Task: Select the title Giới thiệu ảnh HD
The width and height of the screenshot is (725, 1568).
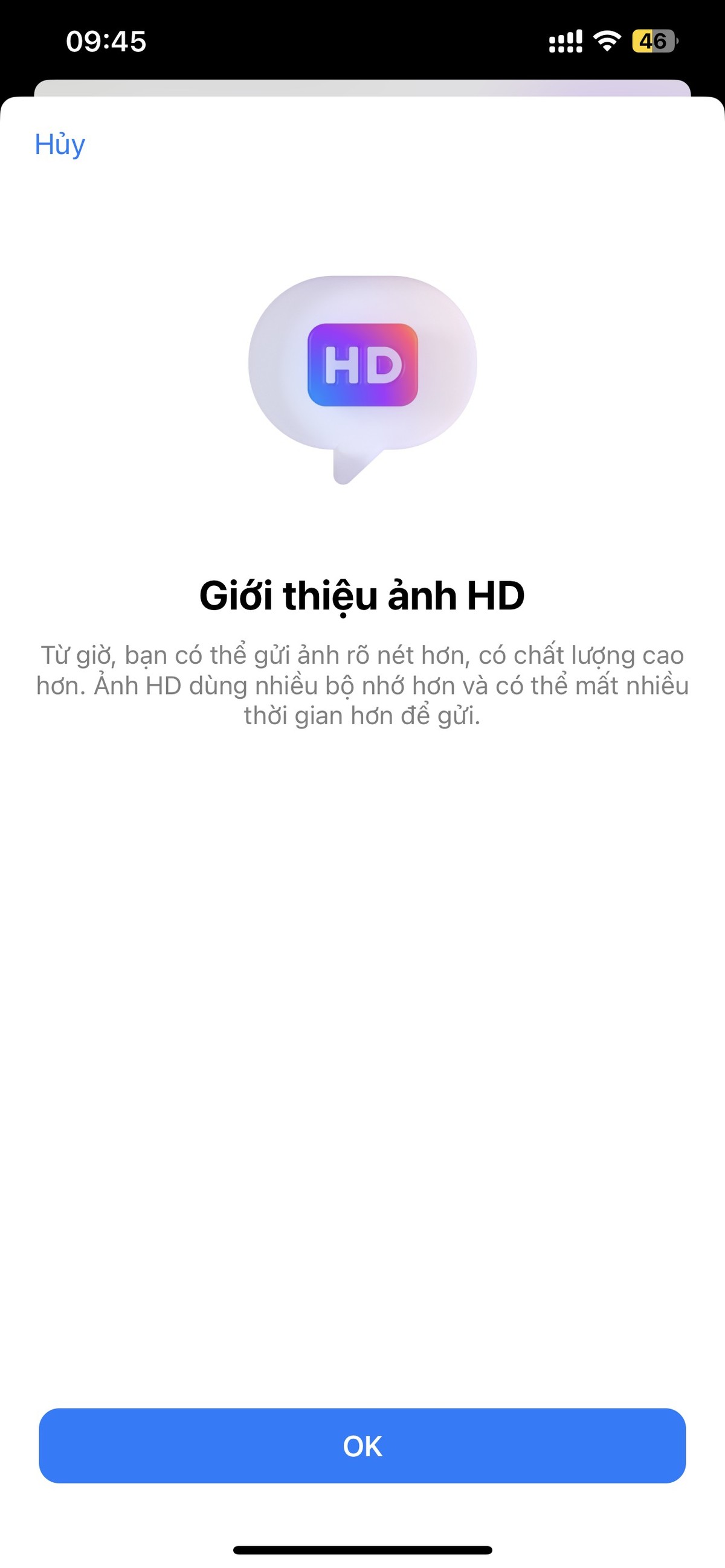Action: [362, 596]
